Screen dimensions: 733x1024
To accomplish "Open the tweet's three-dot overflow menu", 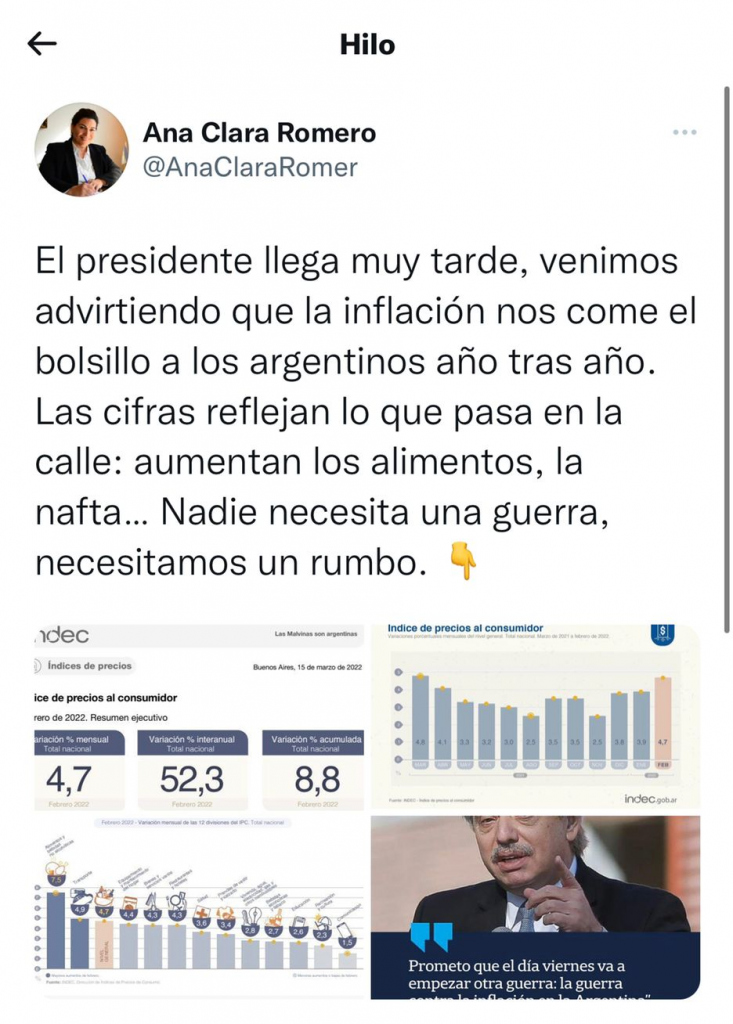I will [684, 133].
